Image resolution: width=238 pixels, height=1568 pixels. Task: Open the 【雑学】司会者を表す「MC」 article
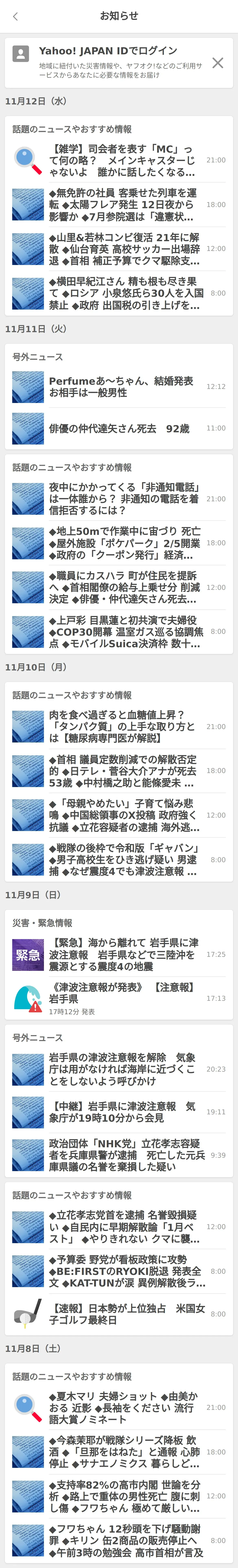(122, 160)
